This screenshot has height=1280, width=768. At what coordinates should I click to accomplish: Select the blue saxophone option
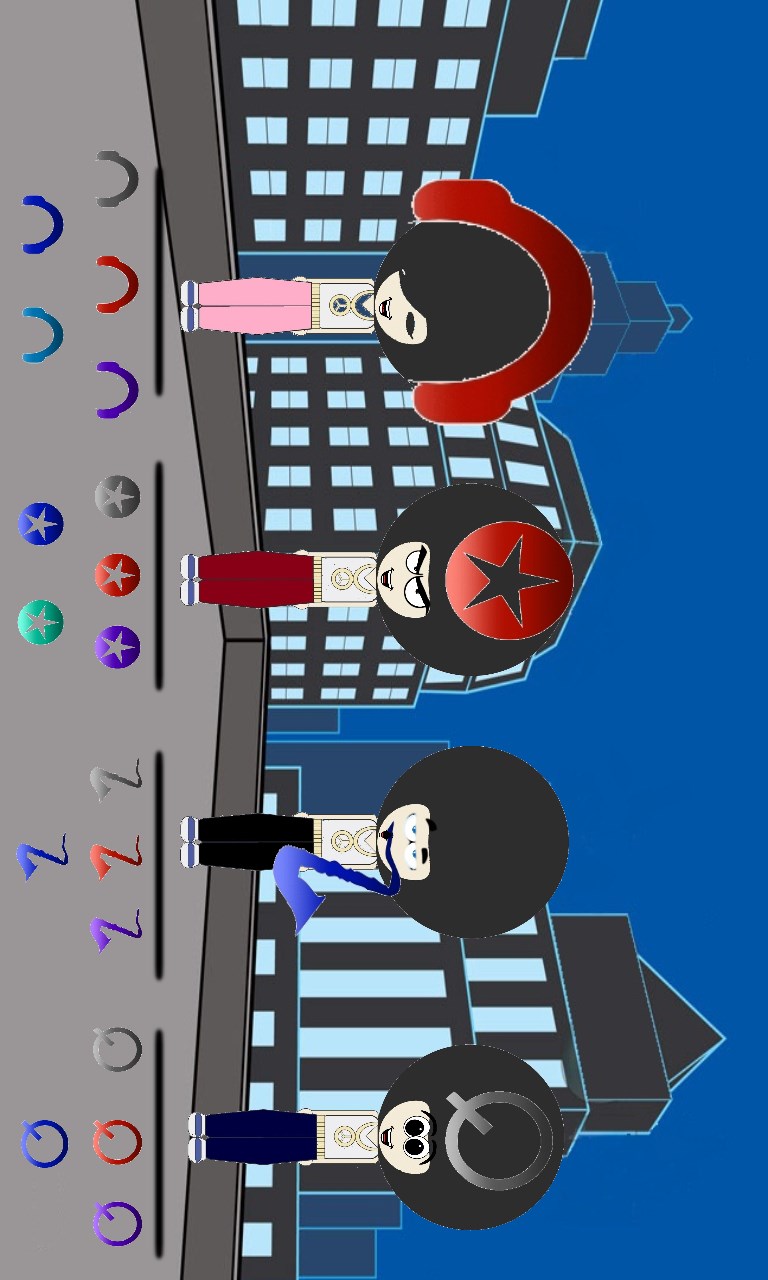pyautogui.click(x=42, y=857)
